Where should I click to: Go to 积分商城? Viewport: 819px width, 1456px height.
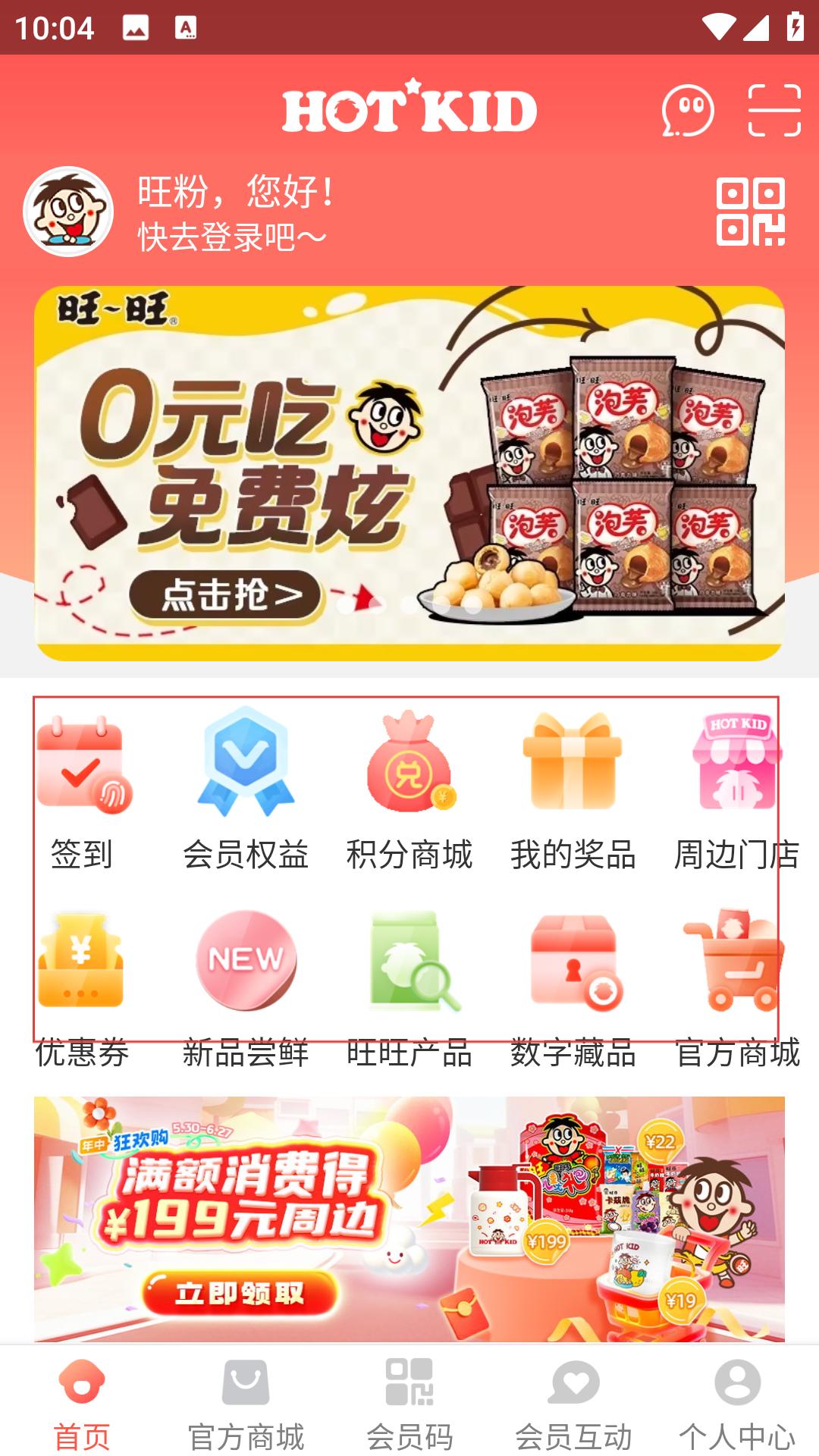(409, 790)
